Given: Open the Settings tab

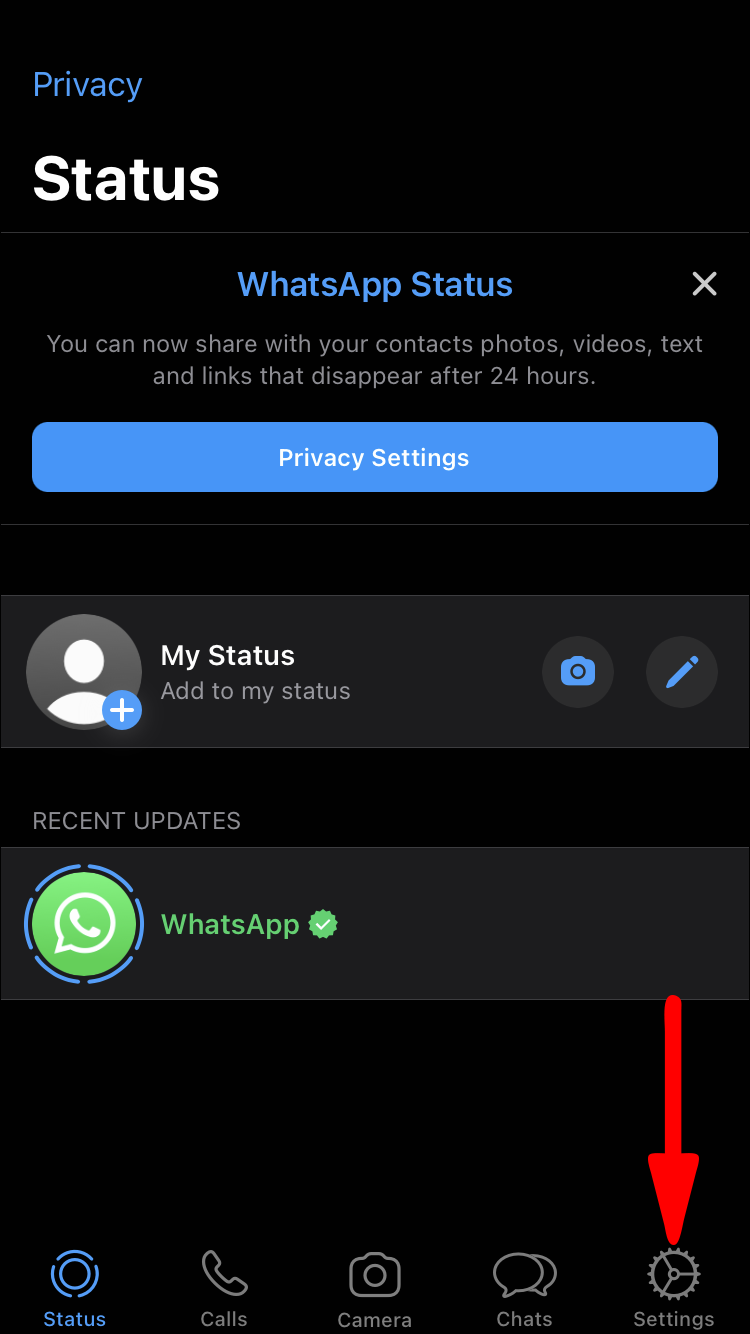Looking at the screenshot, I should tap(673, 1289).
